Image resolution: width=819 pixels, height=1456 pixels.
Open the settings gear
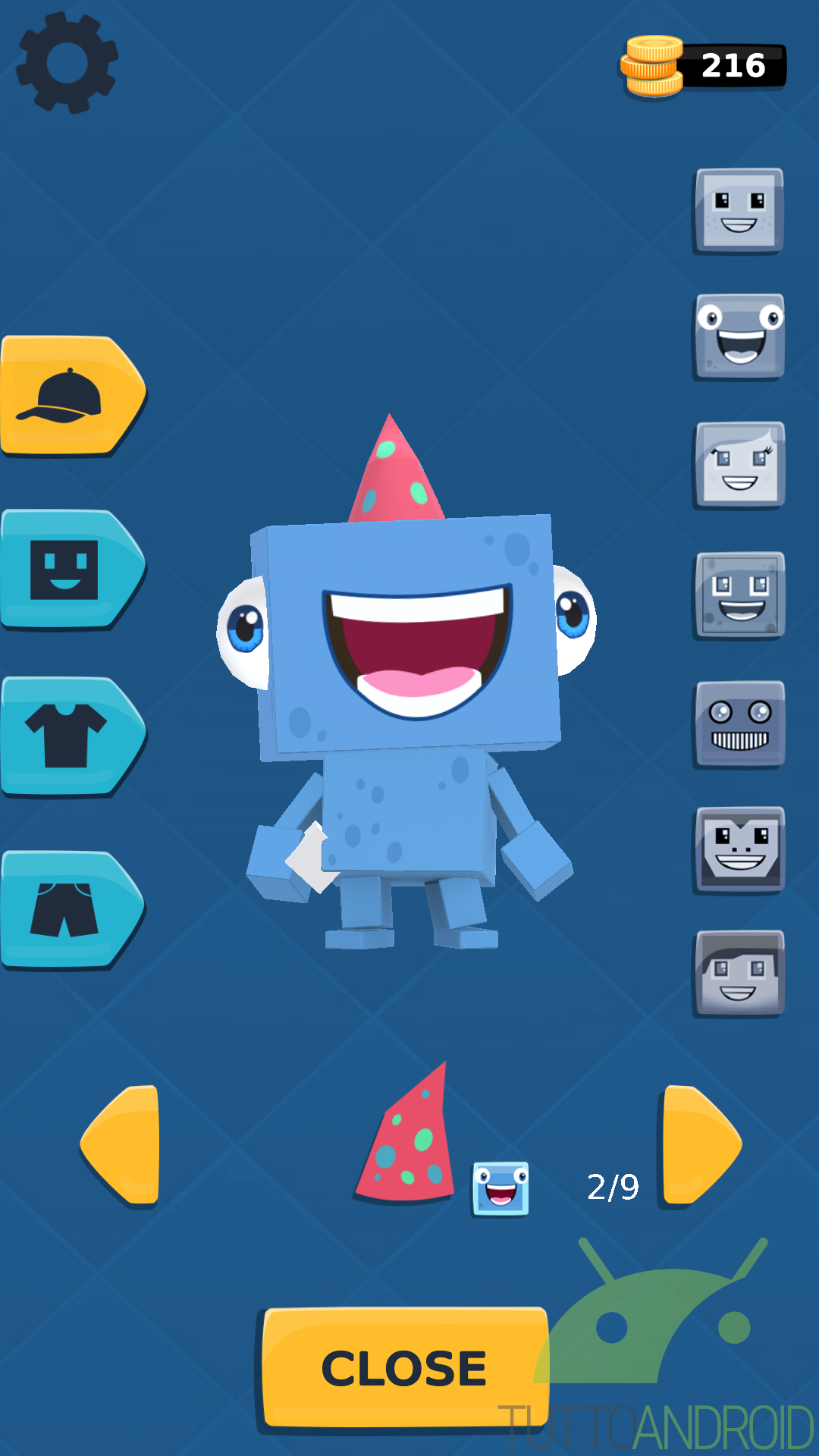click(67, 64)
